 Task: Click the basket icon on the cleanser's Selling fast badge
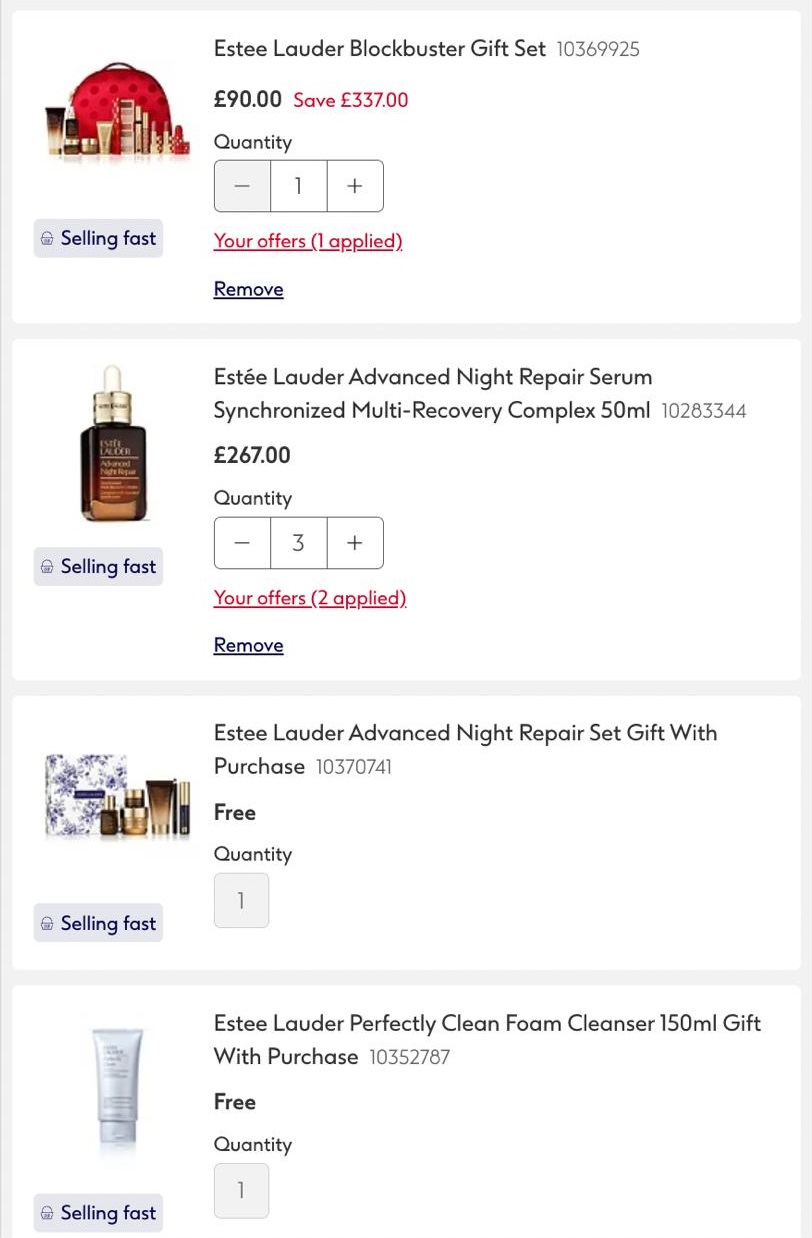point(47,1213)
